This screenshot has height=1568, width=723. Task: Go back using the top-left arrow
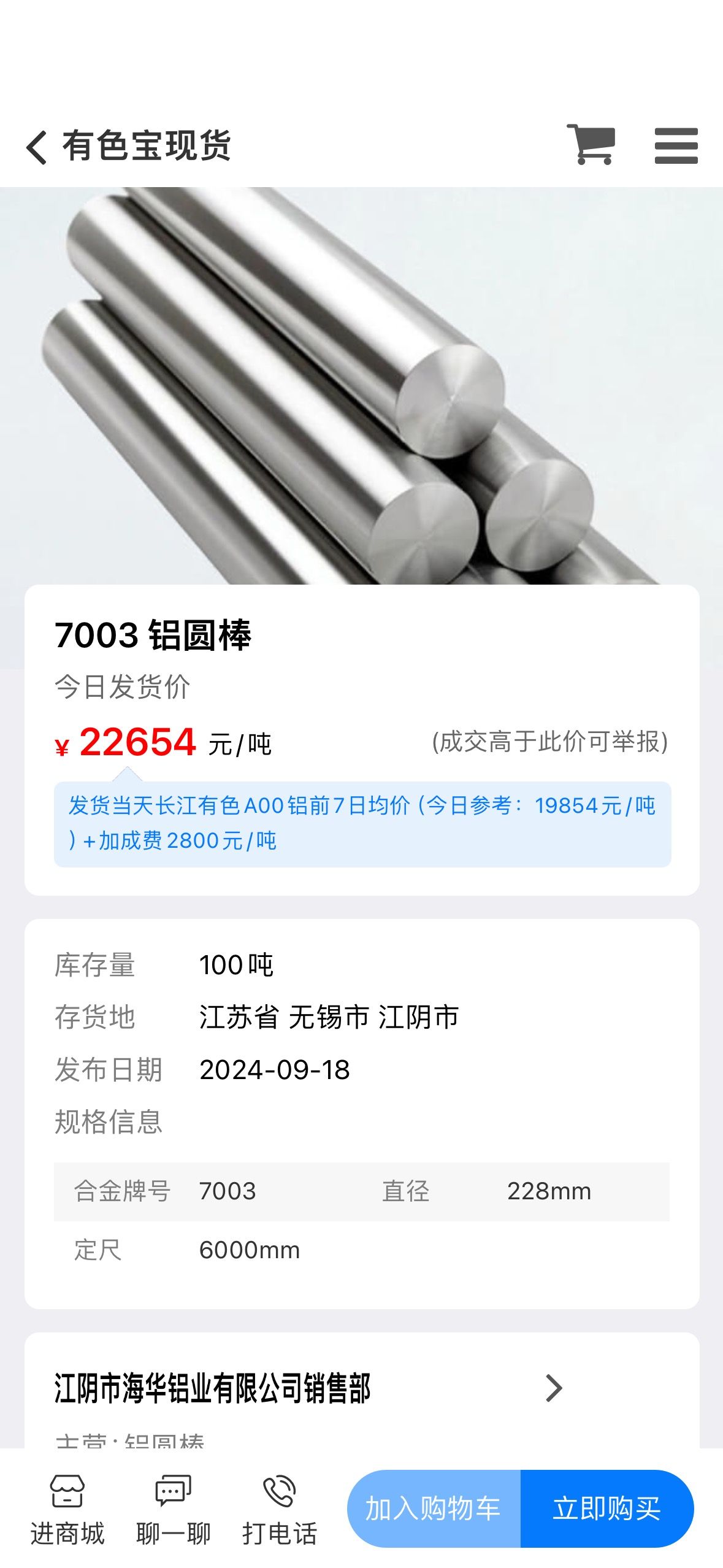tap(37, 147)
